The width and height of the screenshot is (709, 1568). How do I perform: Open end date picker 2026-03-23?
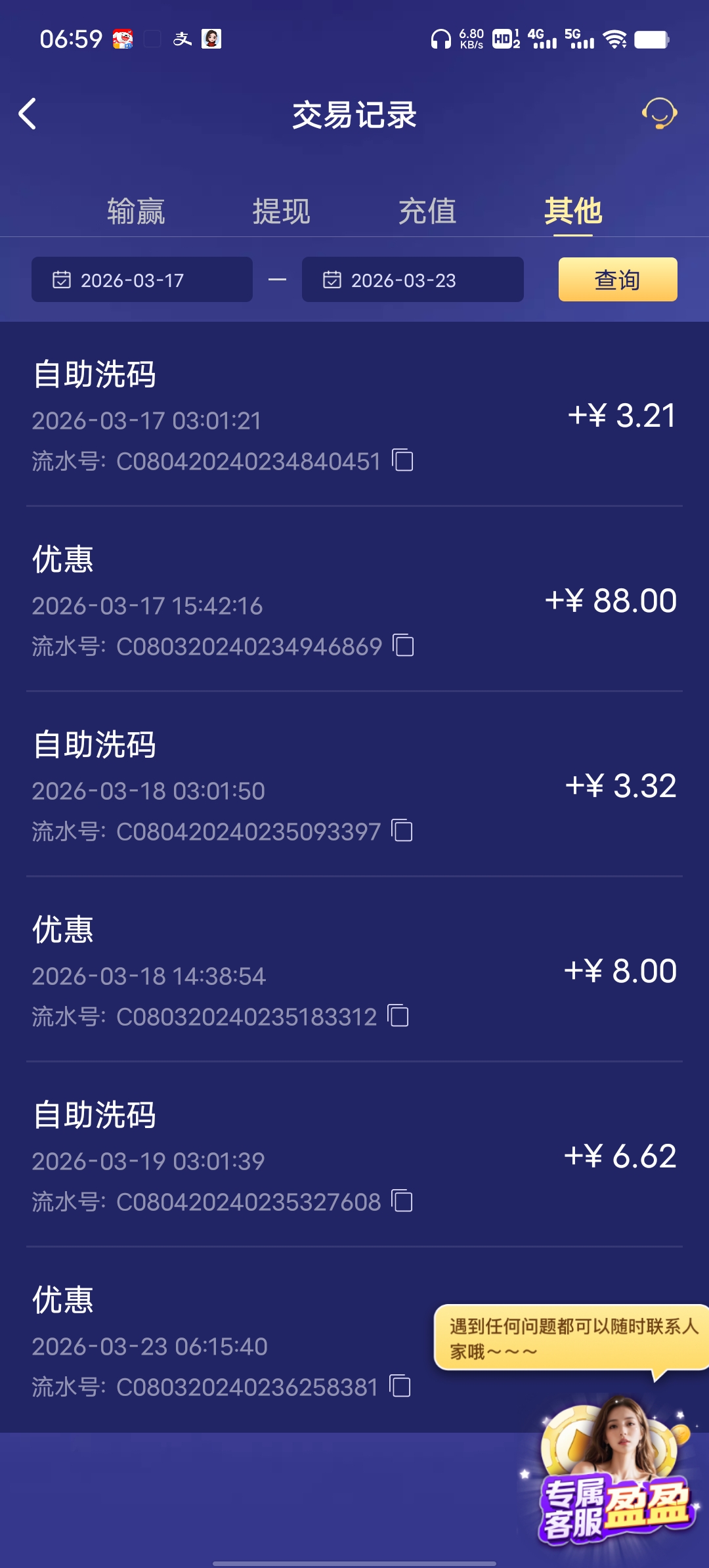[x=412, y=280]
